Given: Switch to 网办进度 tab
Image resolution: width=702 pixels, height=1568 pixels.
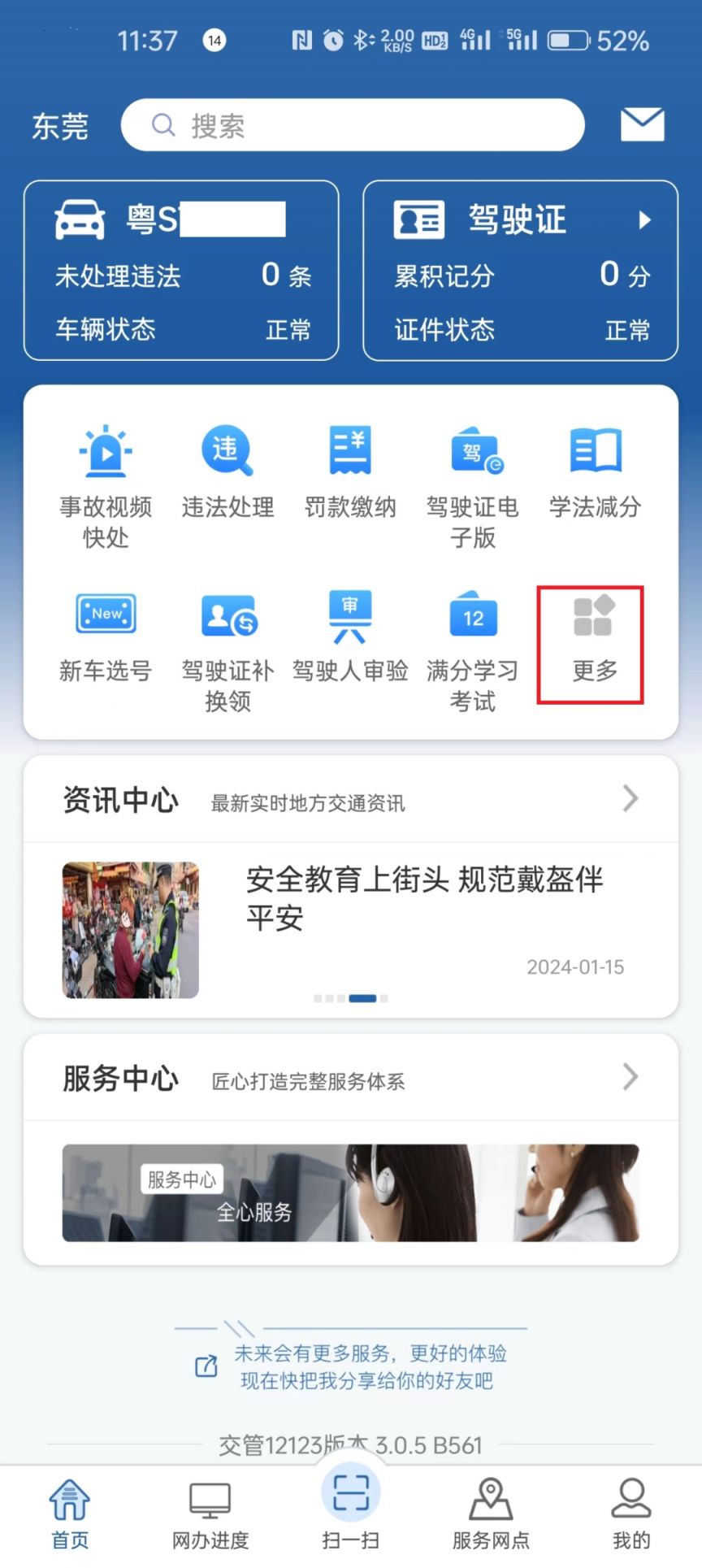Looking at the screenshot, I should point(210,1516).
